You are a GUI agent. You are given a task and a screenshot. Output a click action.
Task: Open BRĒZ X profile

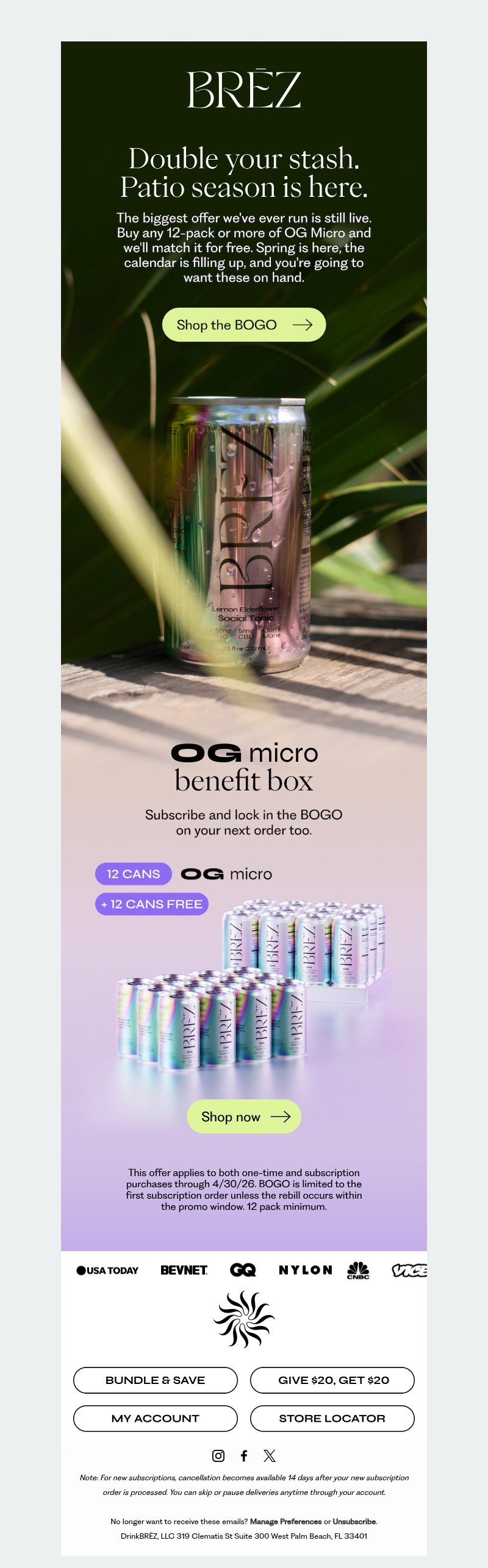coord(270,1455)
